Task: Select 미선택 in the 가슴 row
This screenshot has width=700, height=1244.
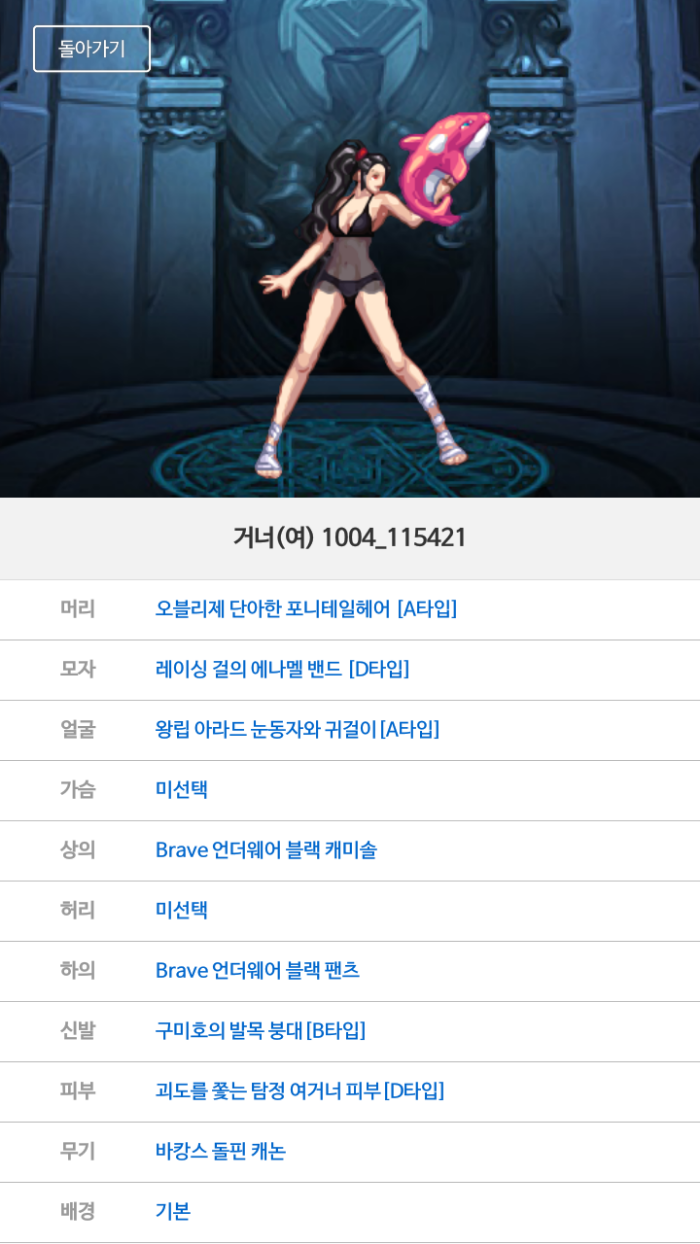Action: (181, 790)
